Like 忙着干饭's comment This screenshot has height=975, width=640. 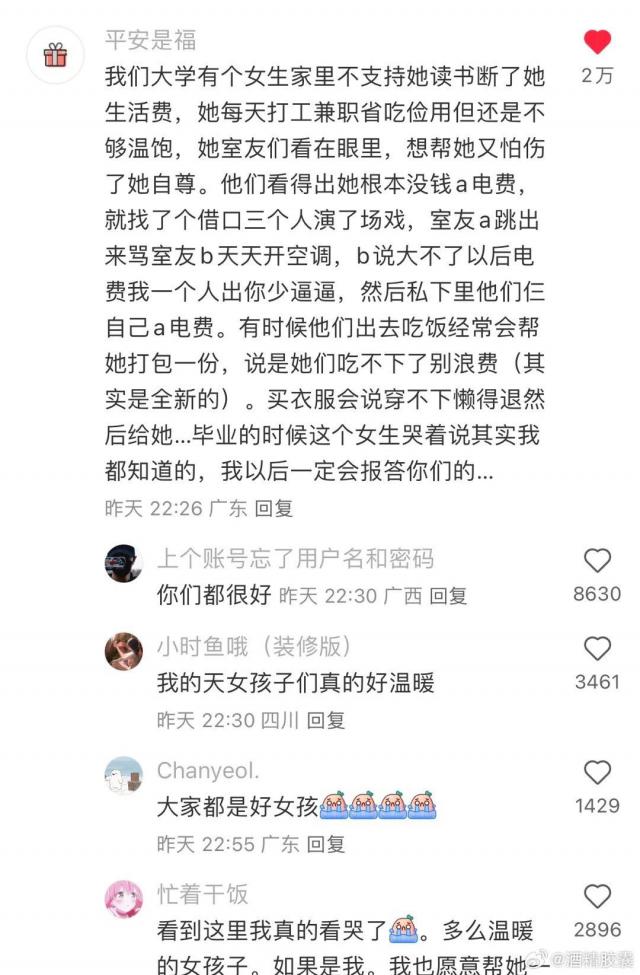(597, 897)
